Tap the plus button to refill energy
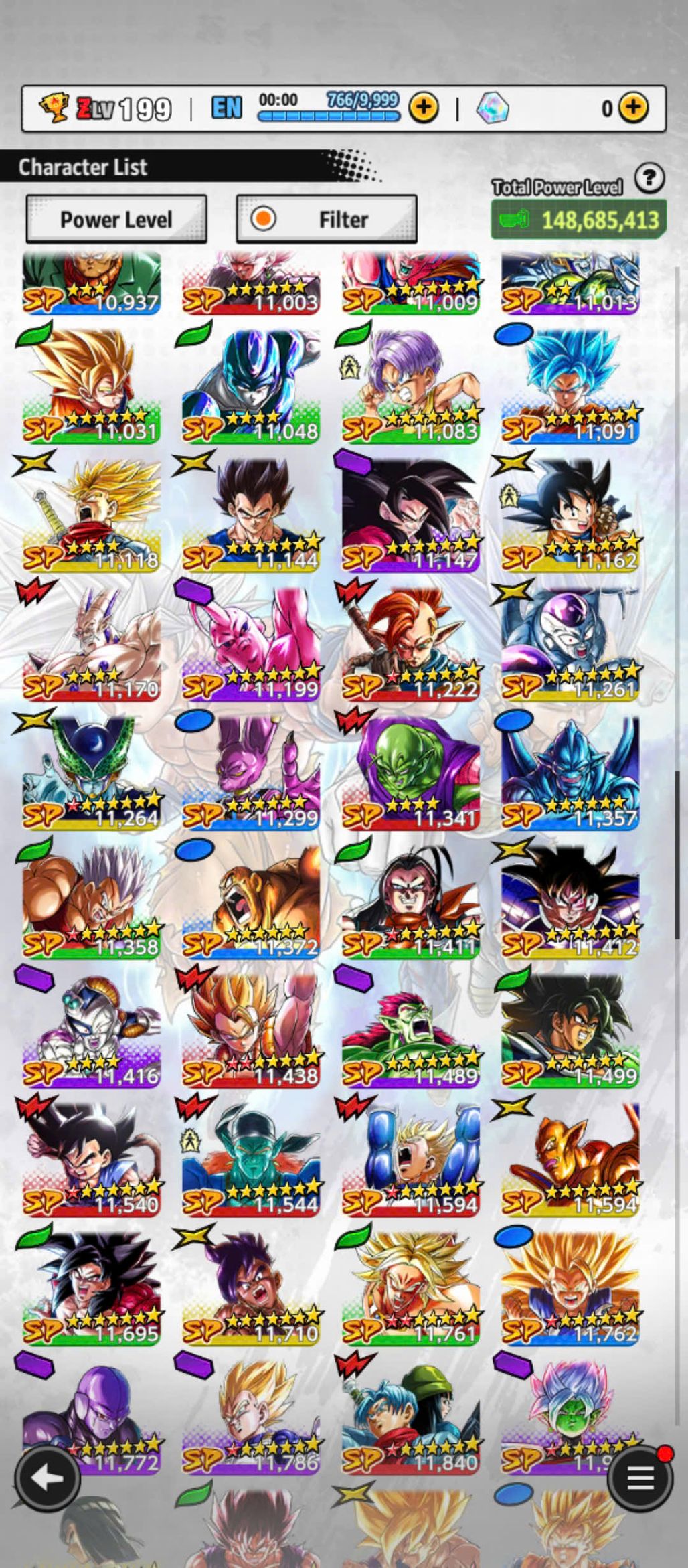The height and width of the screenshot is (1568, 688). 423,108
